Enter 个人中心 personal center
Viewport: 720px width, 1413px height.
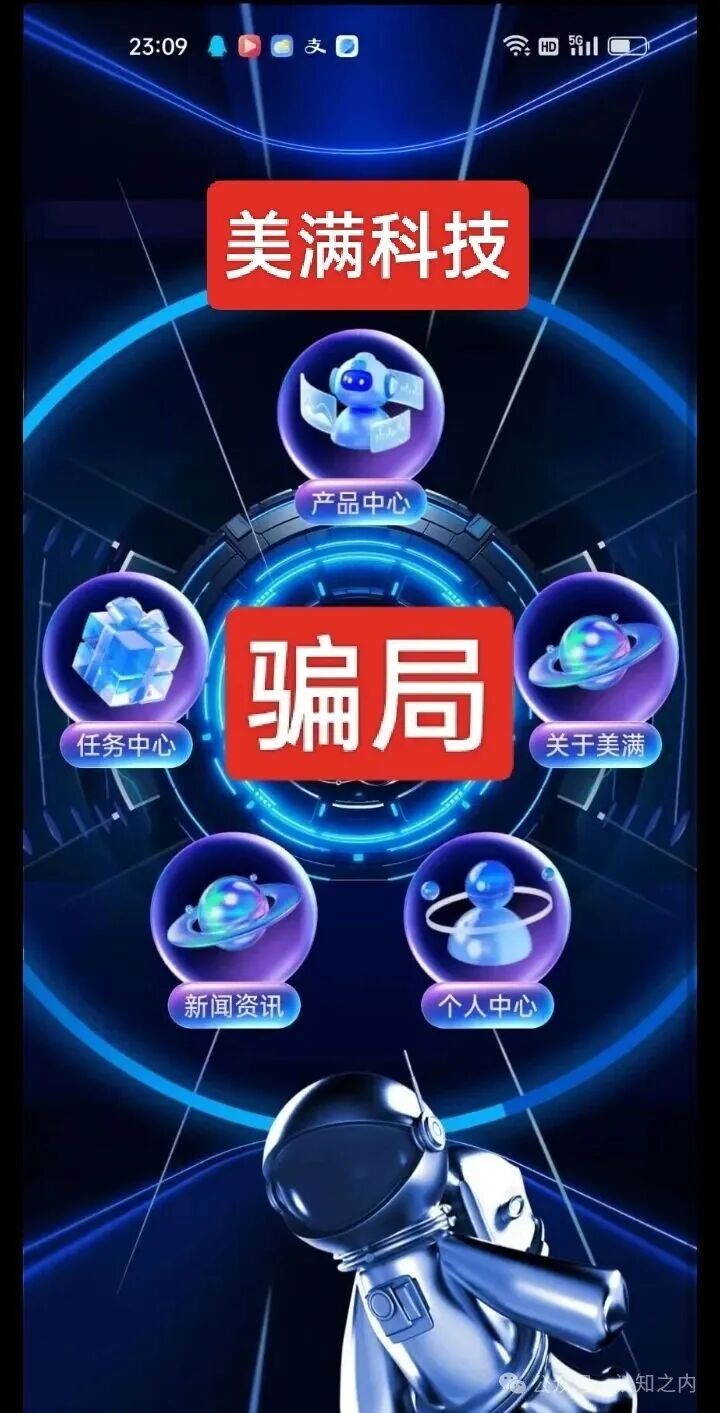(487, 920)
